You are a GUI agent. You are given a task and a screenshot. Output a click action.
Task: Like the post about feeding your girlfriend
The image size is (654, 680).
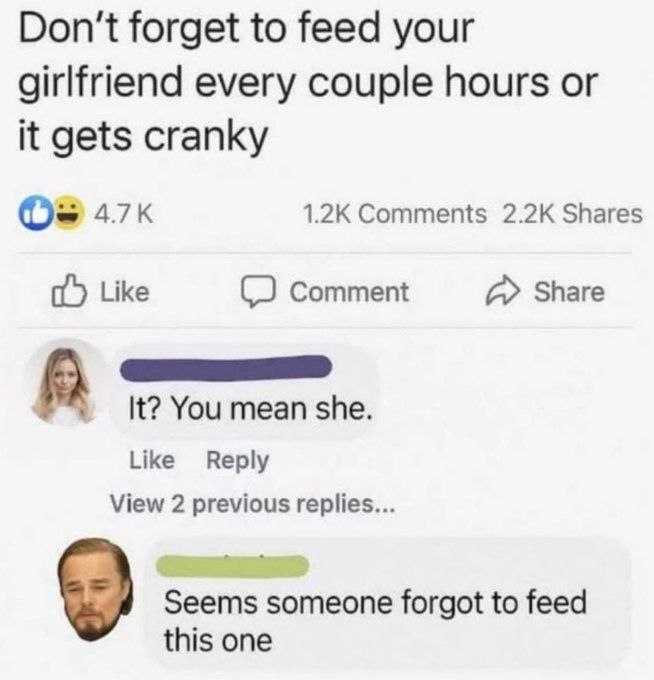[x=101, y=291]
